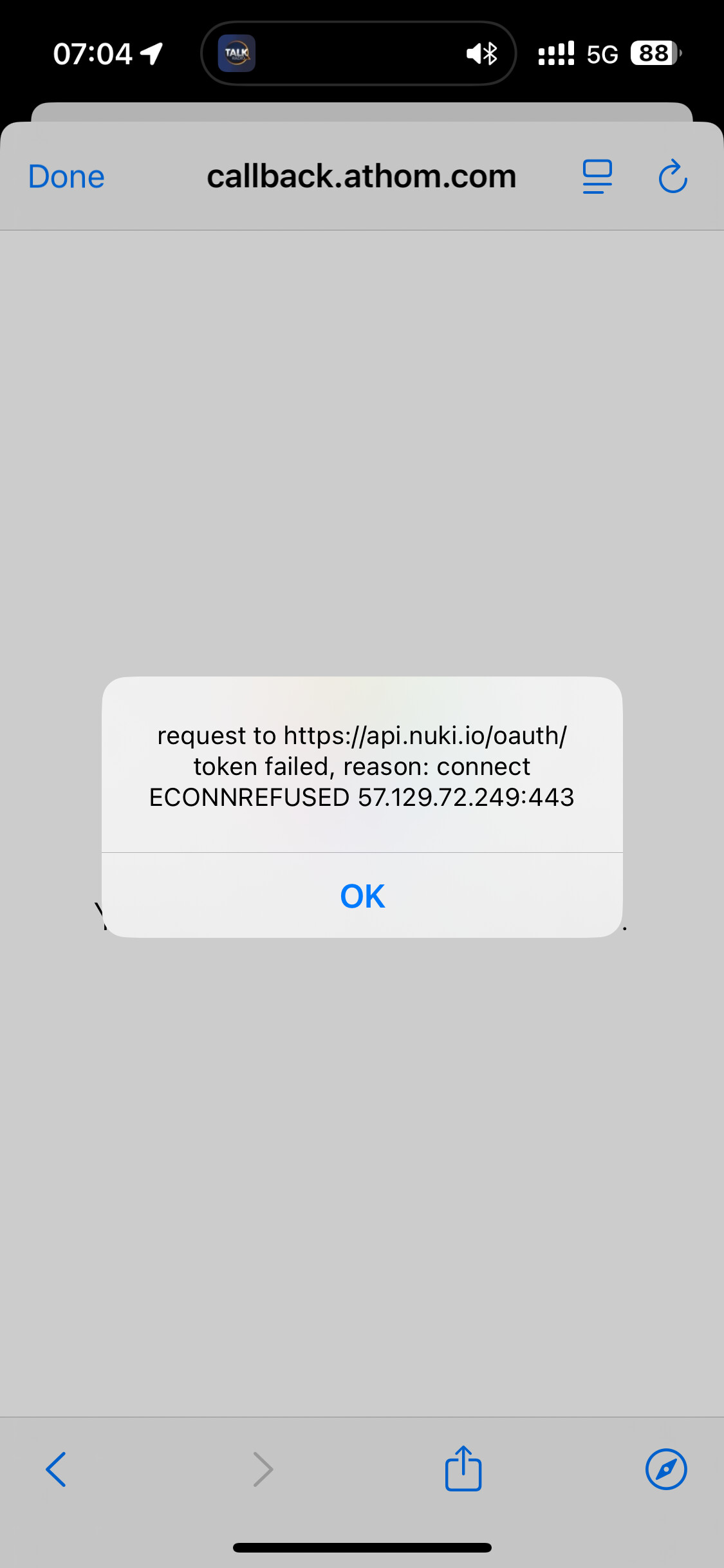Close the browser view with Done
The height and width of the screenshot is (1568, 724).
(66, 177)
